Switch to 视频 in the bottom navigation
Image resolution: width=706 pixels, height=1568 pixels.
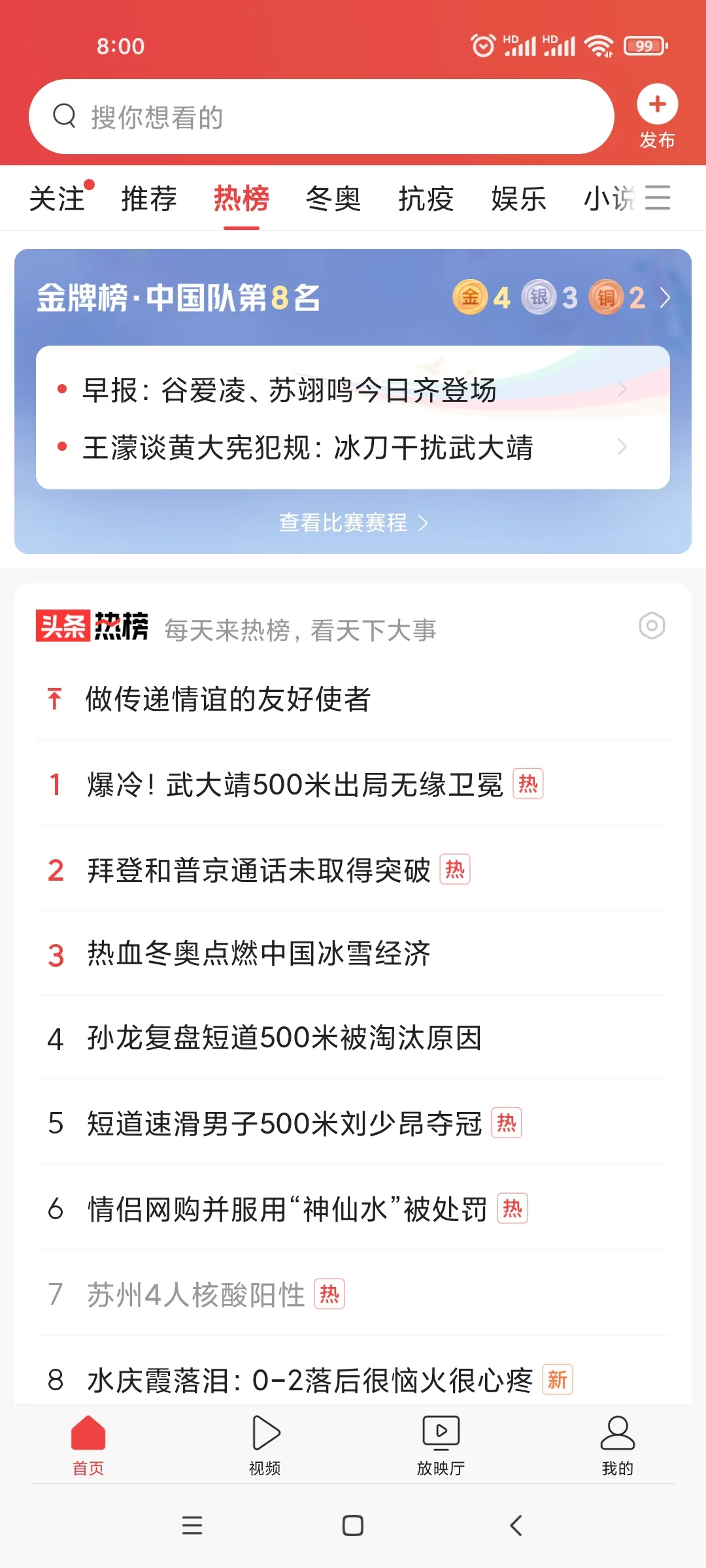(x=265, y=1445)
